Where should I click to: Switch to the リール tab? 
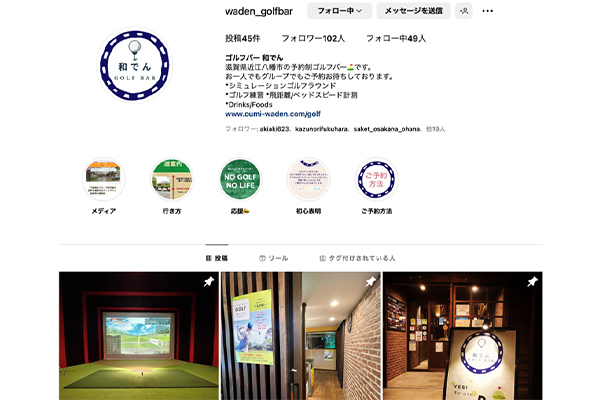tap(273, 258)
